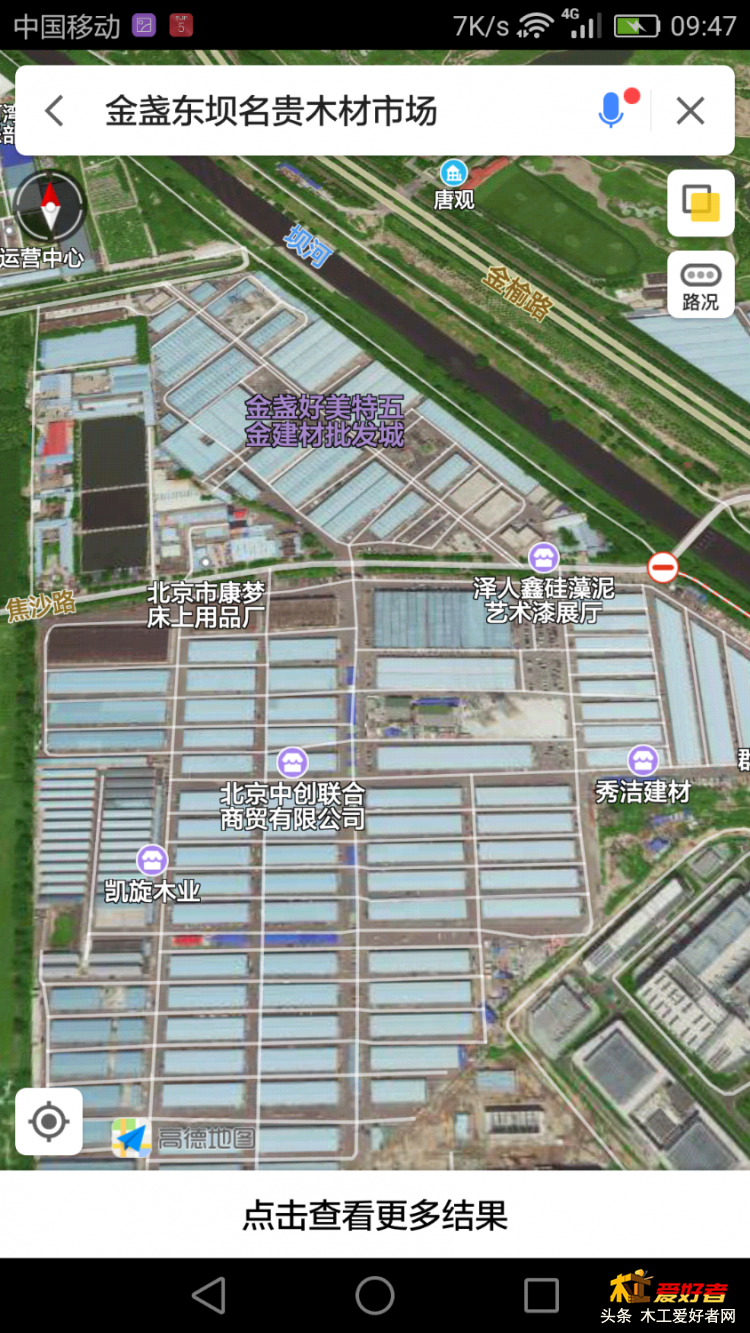The width and height of the screenshot is (750, 1333).
Task: Clear the search query
Action: coord(690,111)
